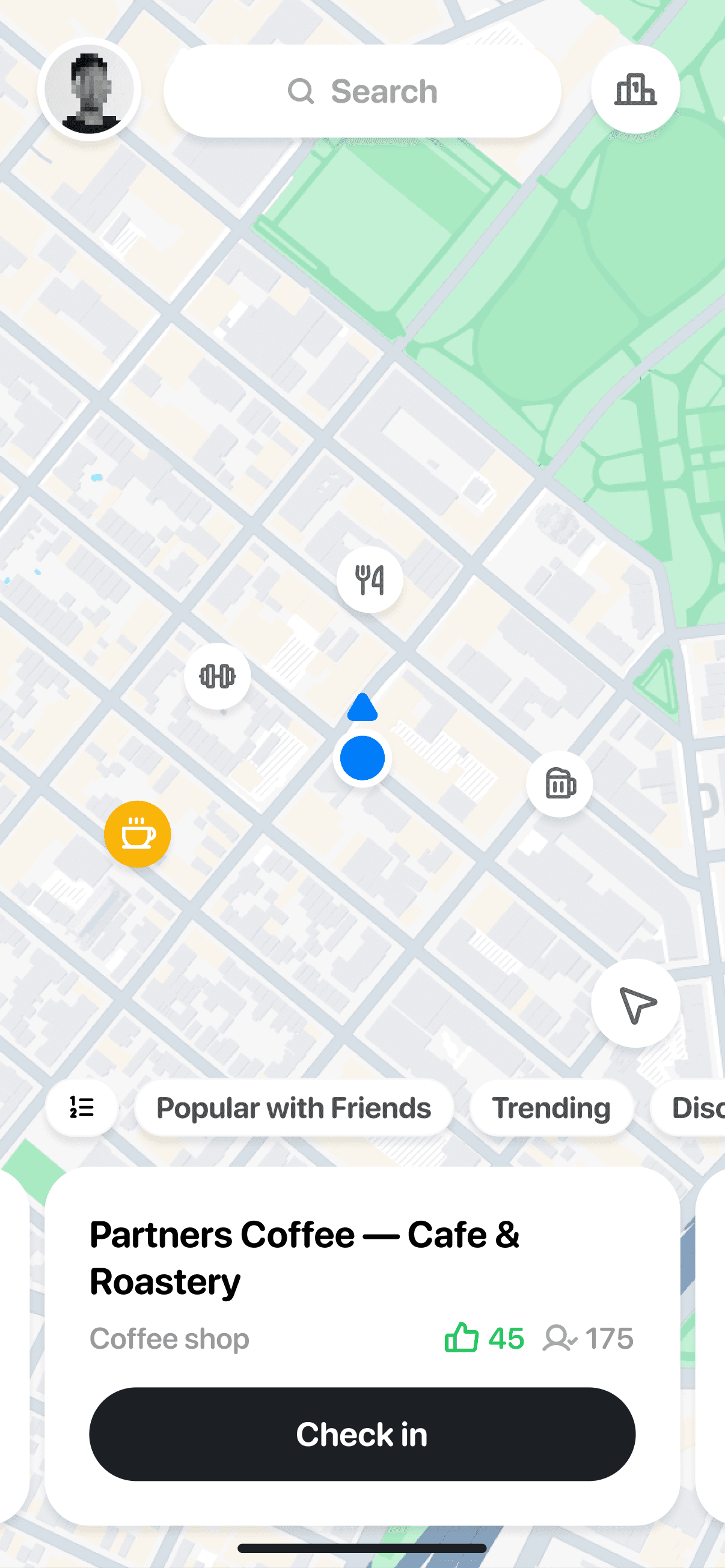The width and height of the screenshot is (725, 1568).
Task: Open the numbered list view
Action: pos(82,1107)
